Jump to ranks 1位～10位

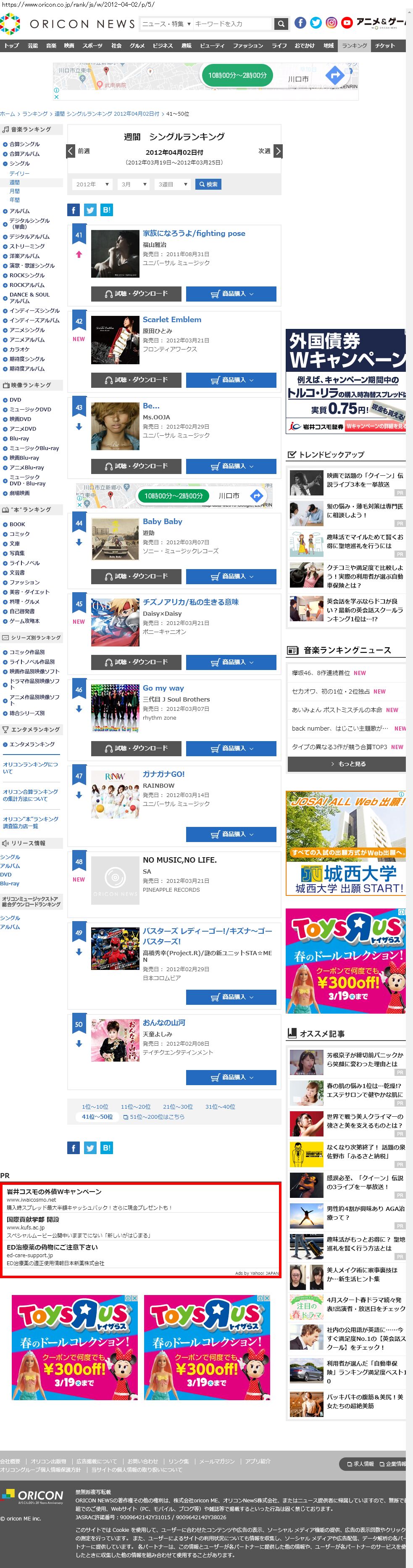(x=95, y=1107)
